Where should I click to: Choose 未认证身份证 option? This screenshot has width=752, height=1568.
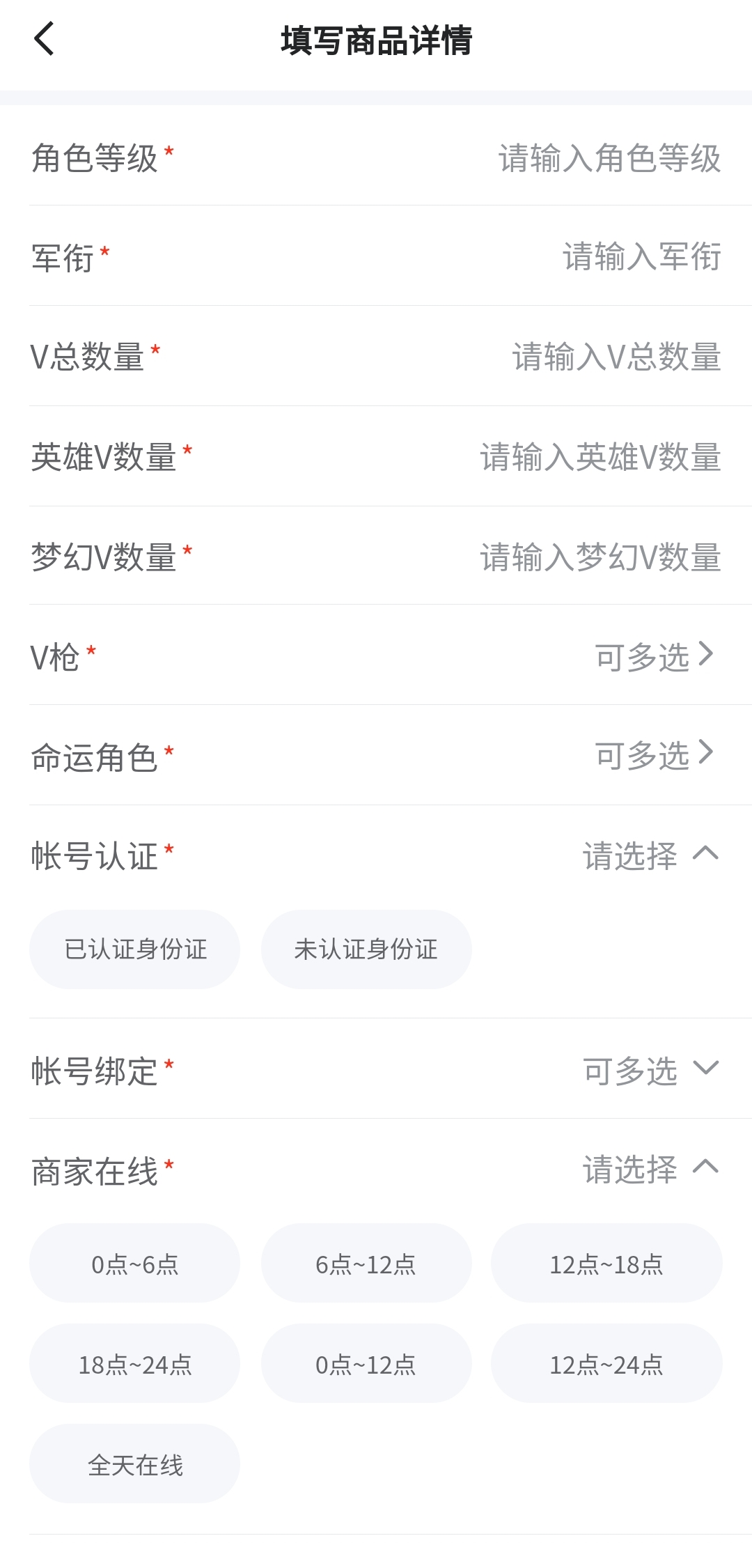pyautogui.click(x=366, y=949)
